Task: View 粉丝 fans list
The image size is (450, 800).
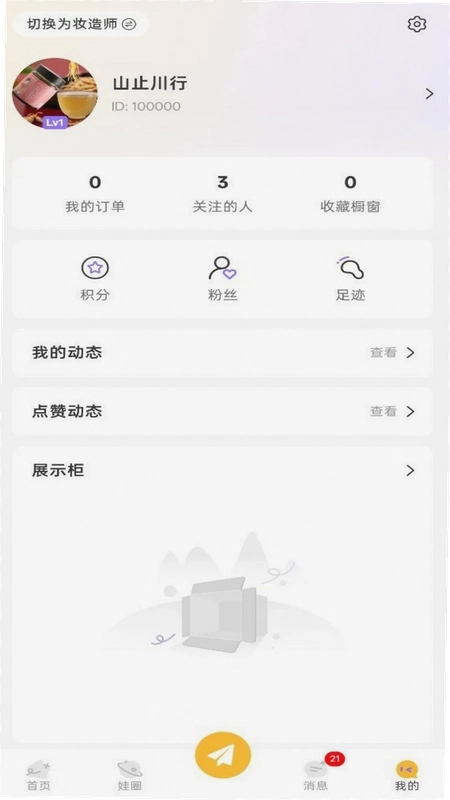Action: [222, 279]
